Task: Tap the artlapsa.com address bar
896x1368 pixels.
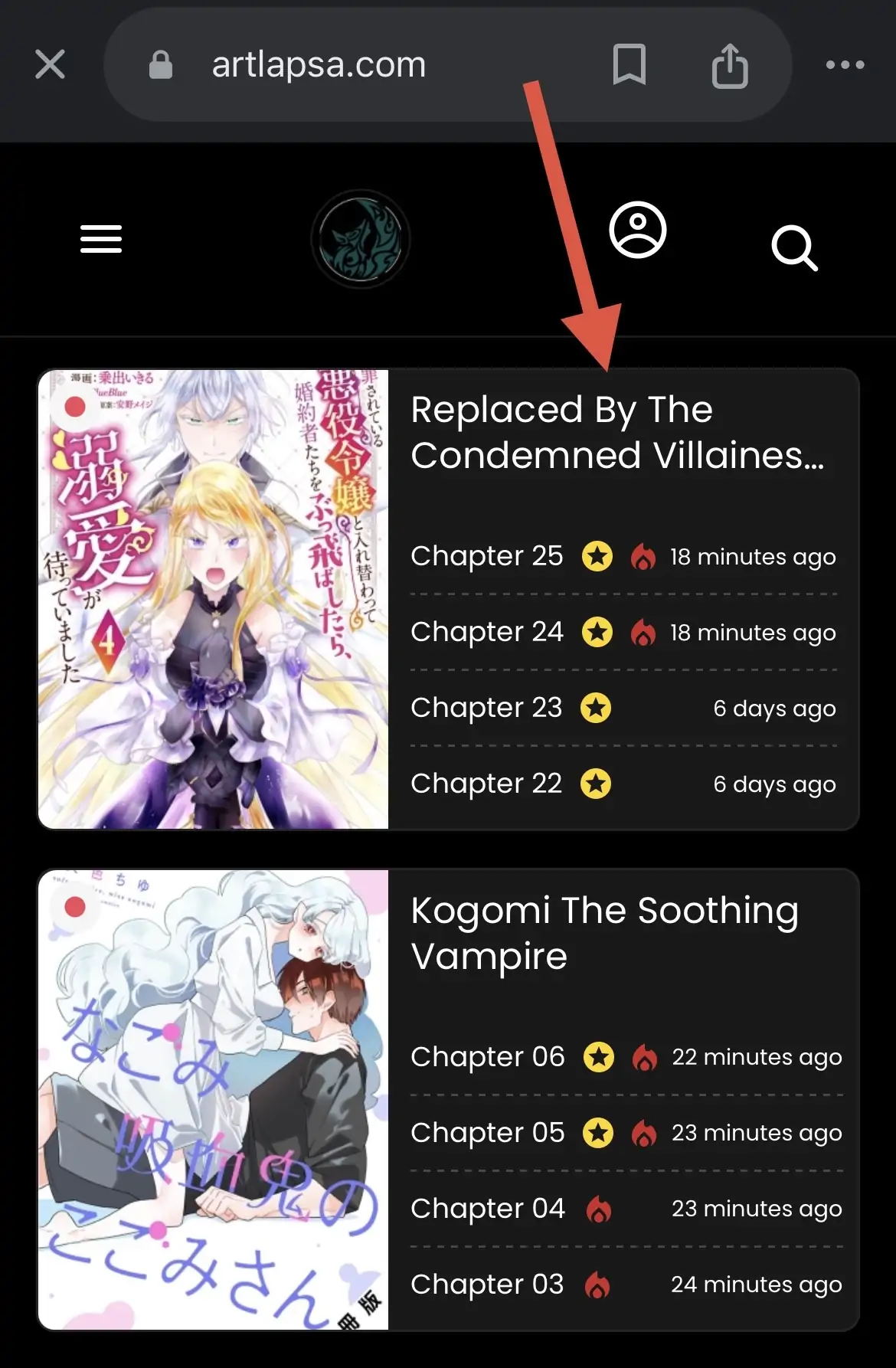Action: coord(319,65)
